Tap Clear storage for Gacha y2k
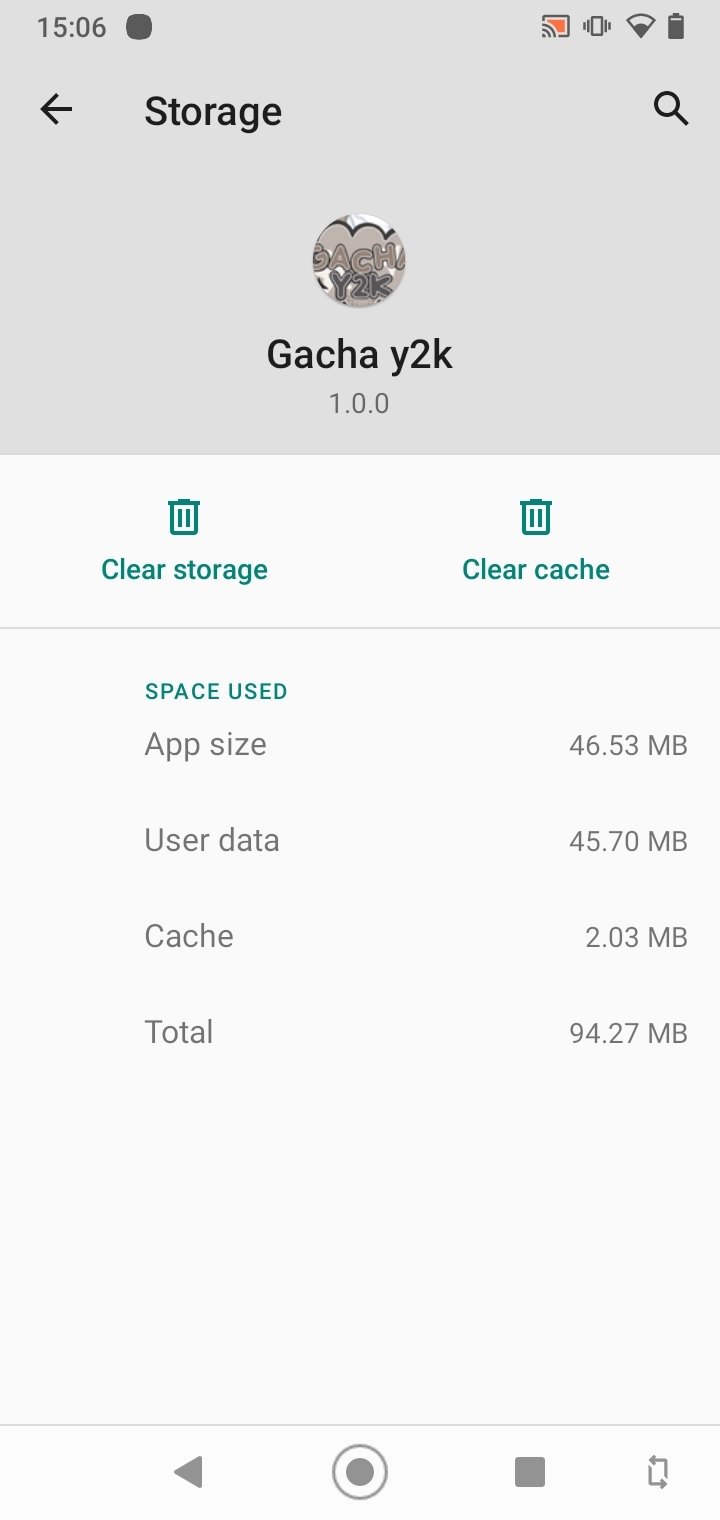This screenshot has width=720, height=1520. click(x=184, y=541)
